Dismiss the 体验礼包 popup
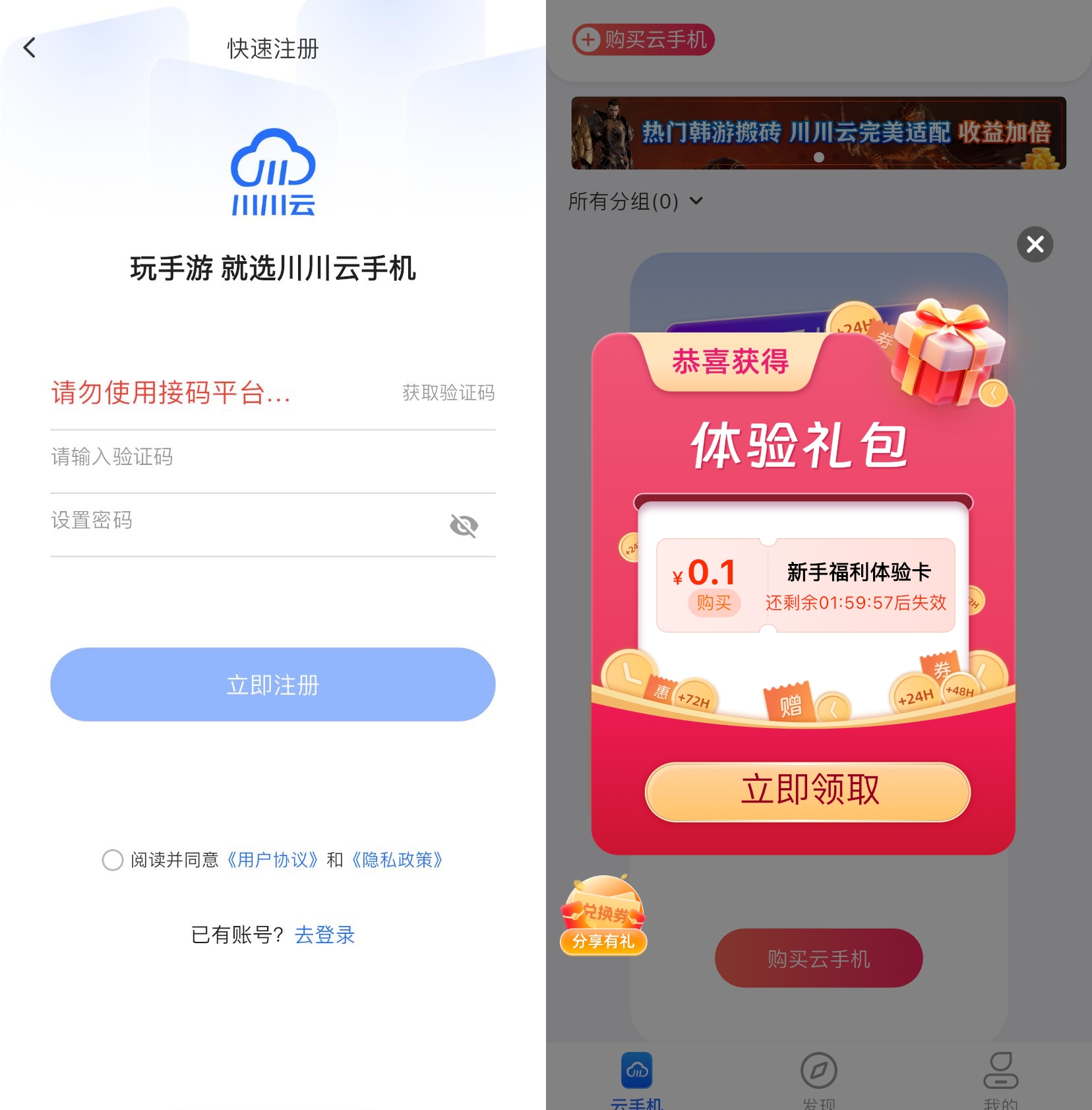This screenshot has width=1092, height=1110. (1035, 245)
